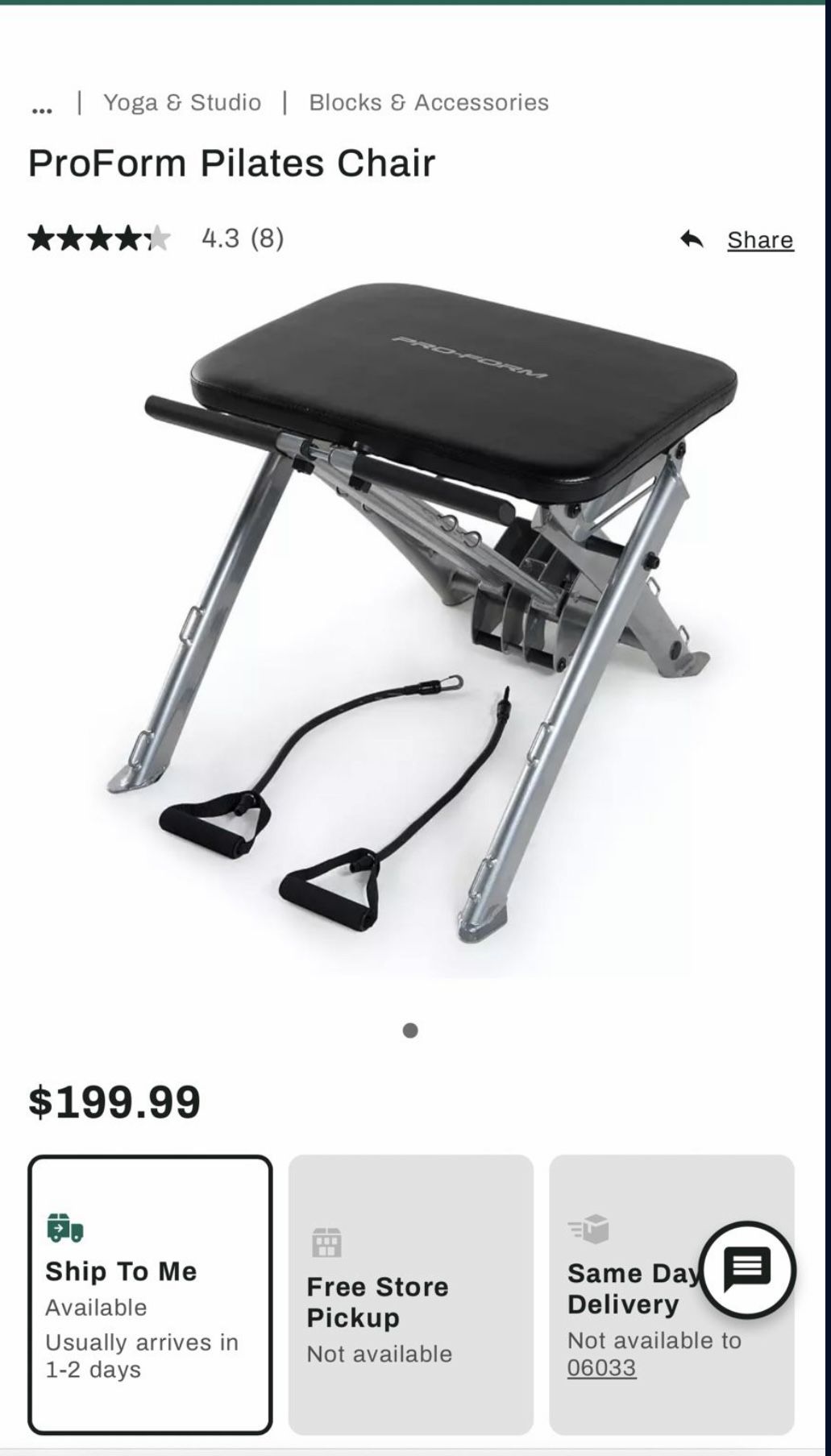Screen dimensions: 831x1456
Task: Go to Blocks & Accessories category
Action: (x=429, y=102)
